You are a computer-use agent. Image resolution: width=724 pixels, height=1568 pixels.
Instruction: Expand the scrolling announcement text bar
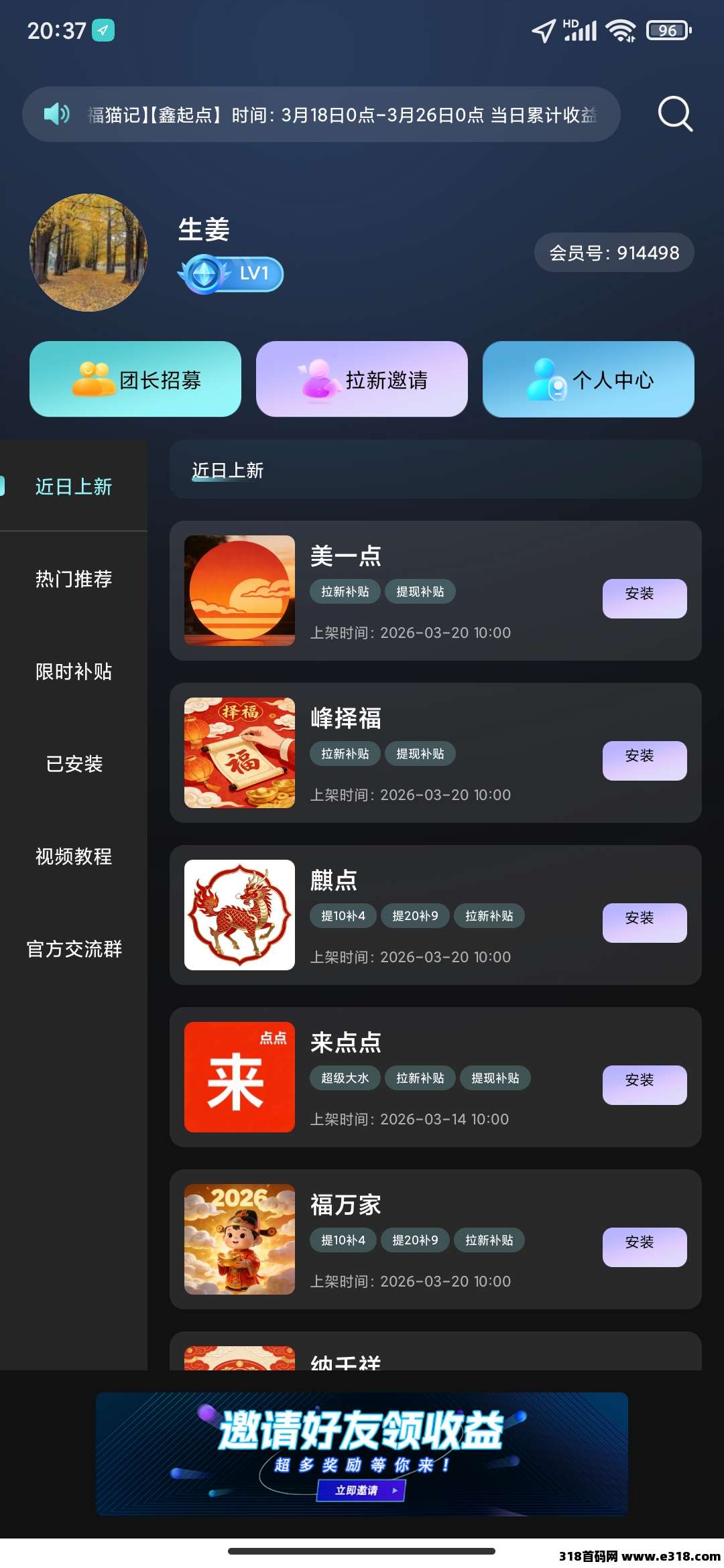(349, 113)
